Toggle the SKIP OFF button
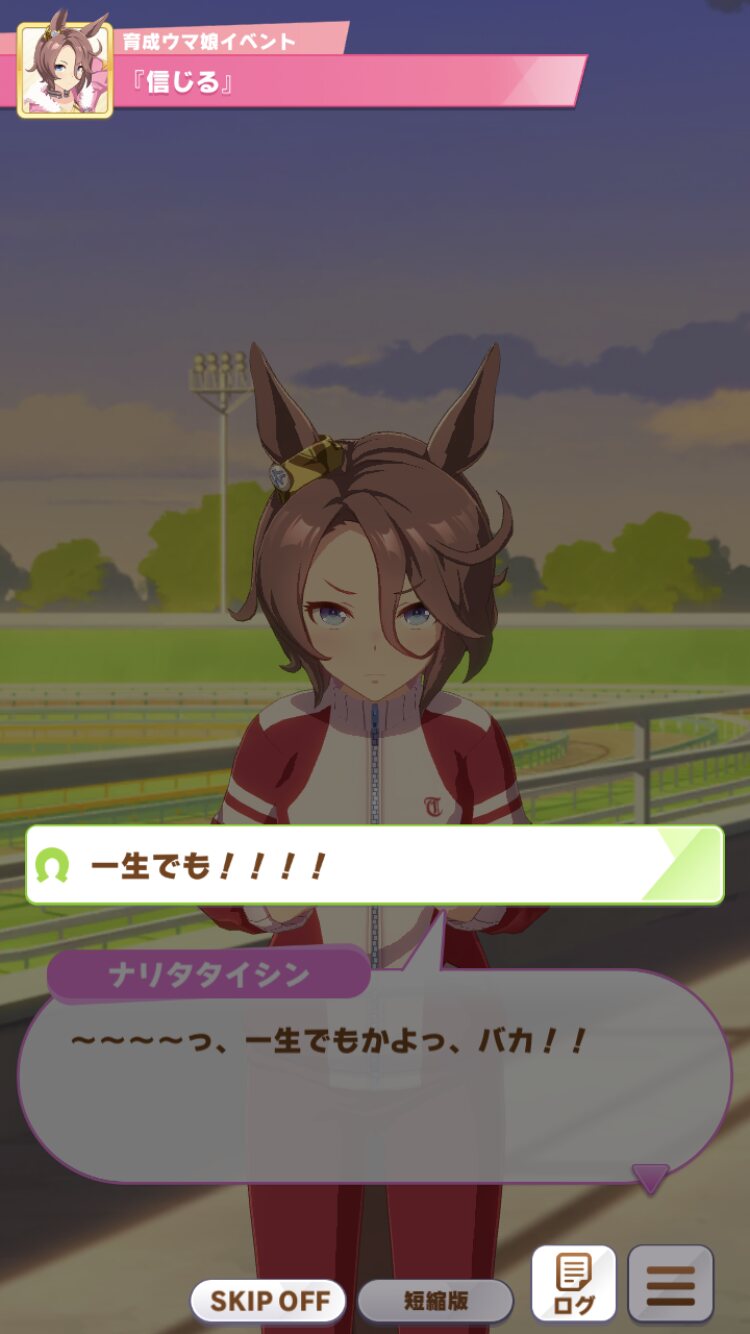Image resolution: width=750 pixels, height=1334 pixels. [x=269, y=1301]
